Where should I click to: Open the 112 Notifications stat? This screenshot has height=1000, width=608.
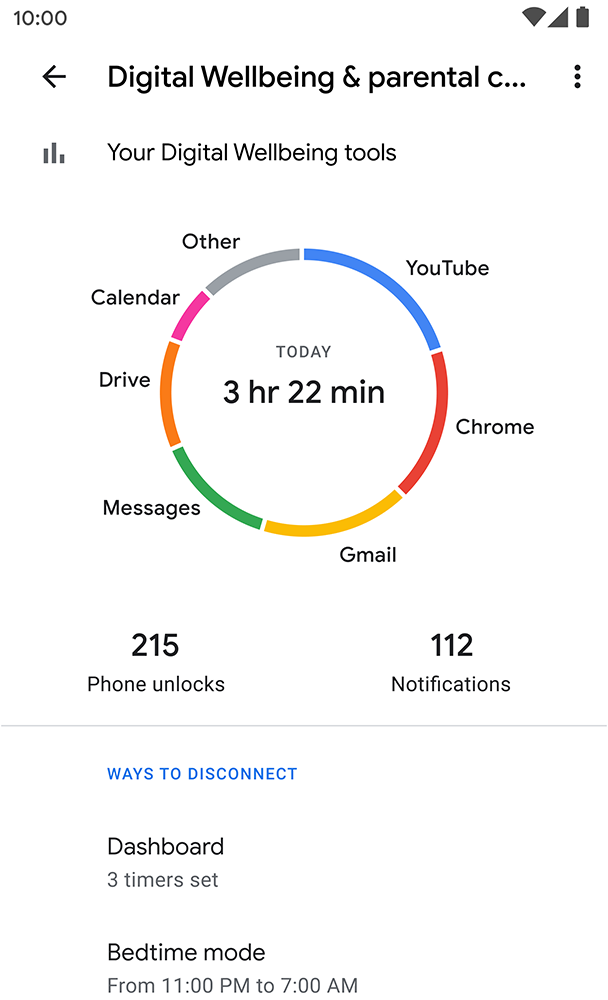[451, 662]
